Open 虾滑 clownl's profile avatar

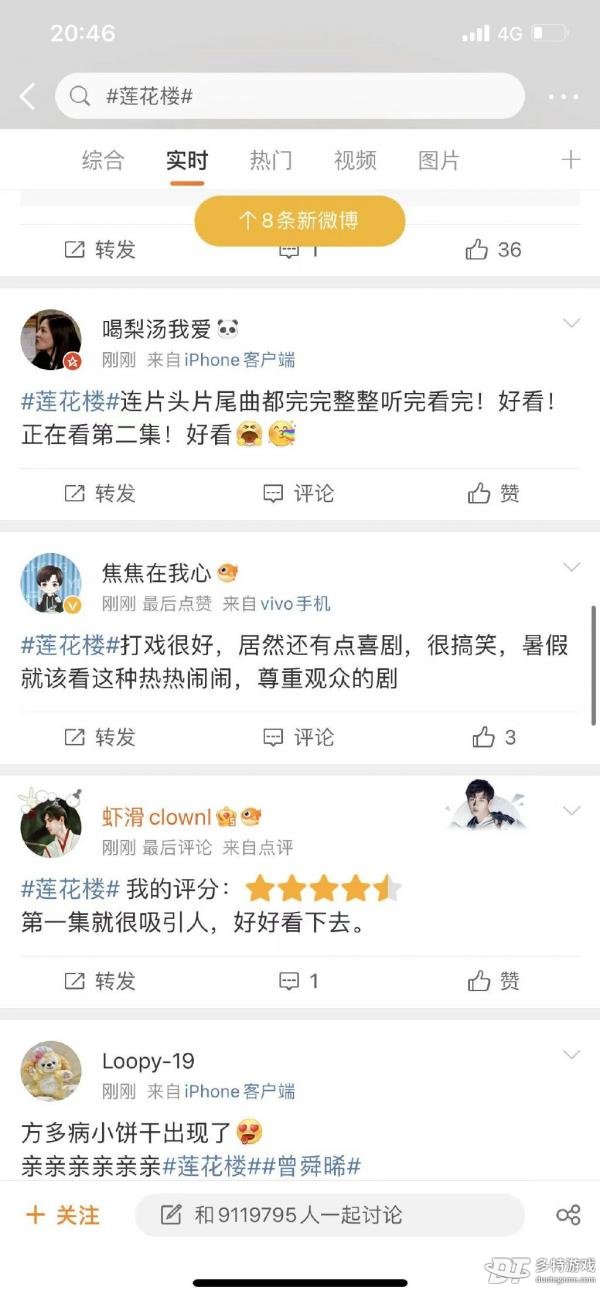coord(51,826)
